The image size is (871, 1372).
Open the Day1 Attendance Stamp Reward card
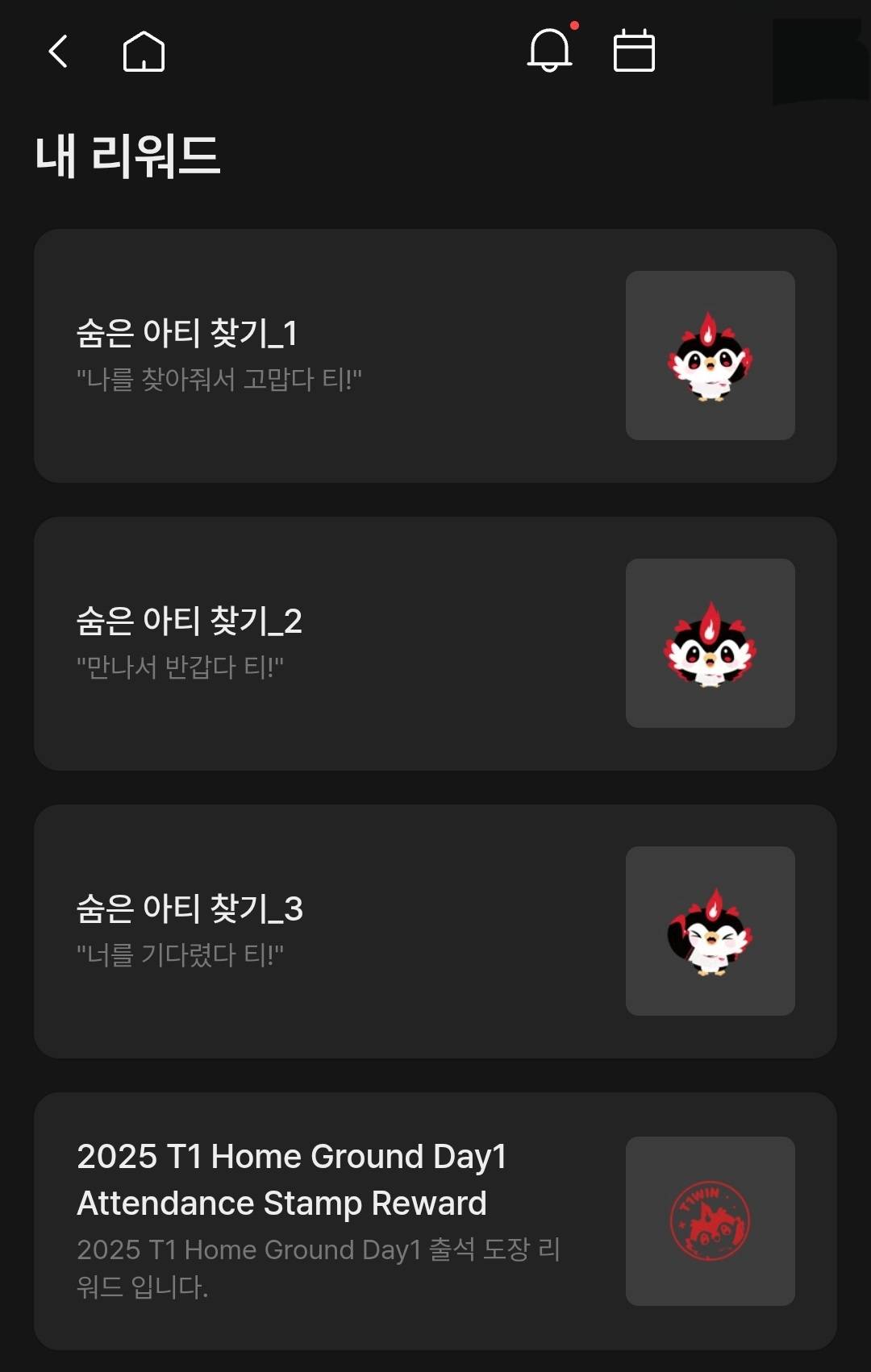coord(435,1220)
